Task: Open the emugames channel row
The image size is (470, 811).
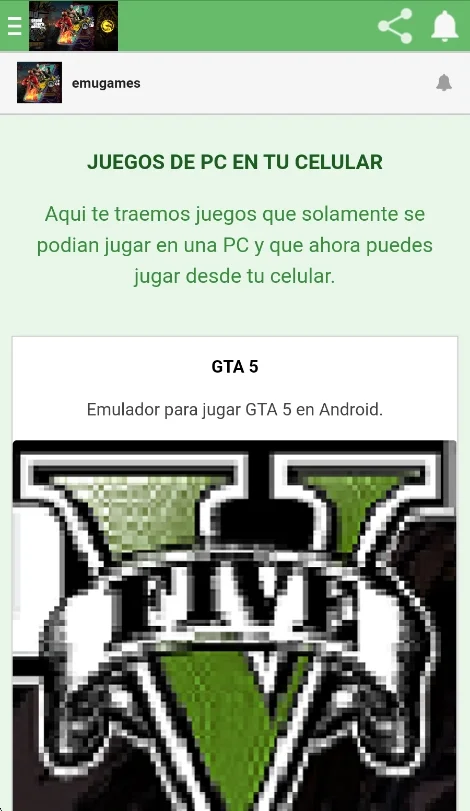Action: (235, 83)
